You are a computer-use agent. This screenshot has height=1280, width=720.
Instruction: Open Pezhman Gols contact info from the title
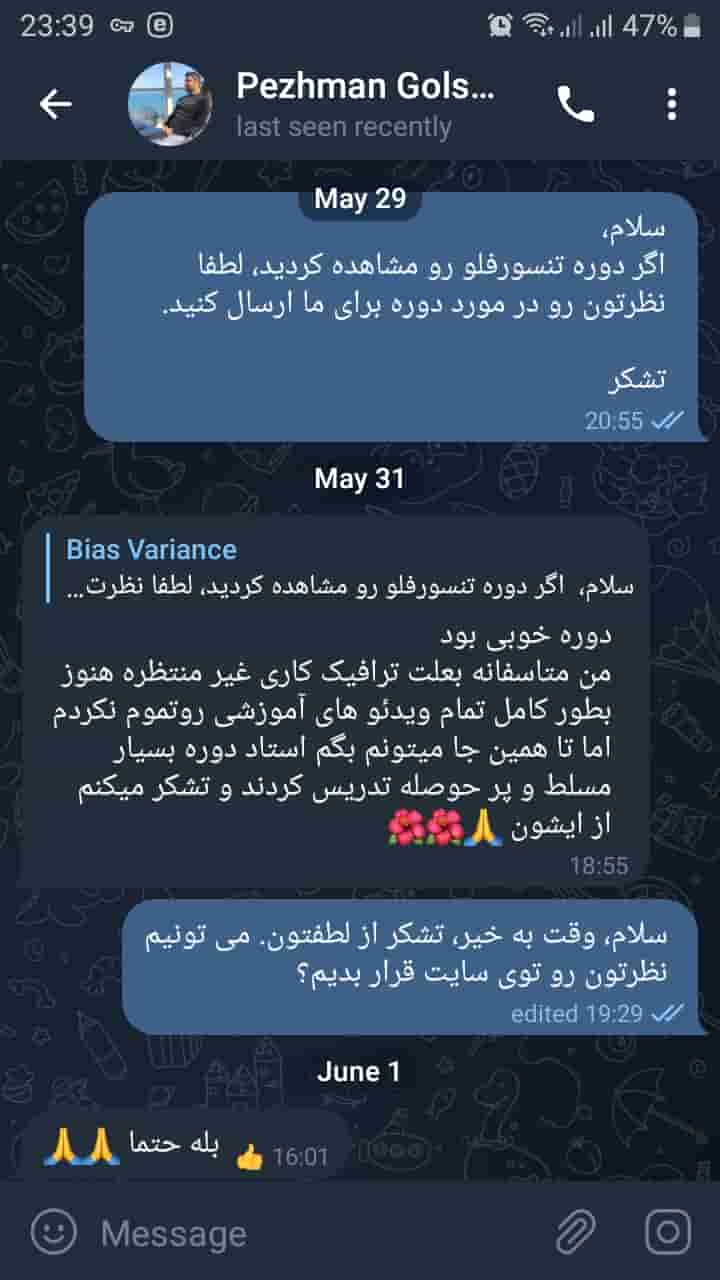(365, 87)
